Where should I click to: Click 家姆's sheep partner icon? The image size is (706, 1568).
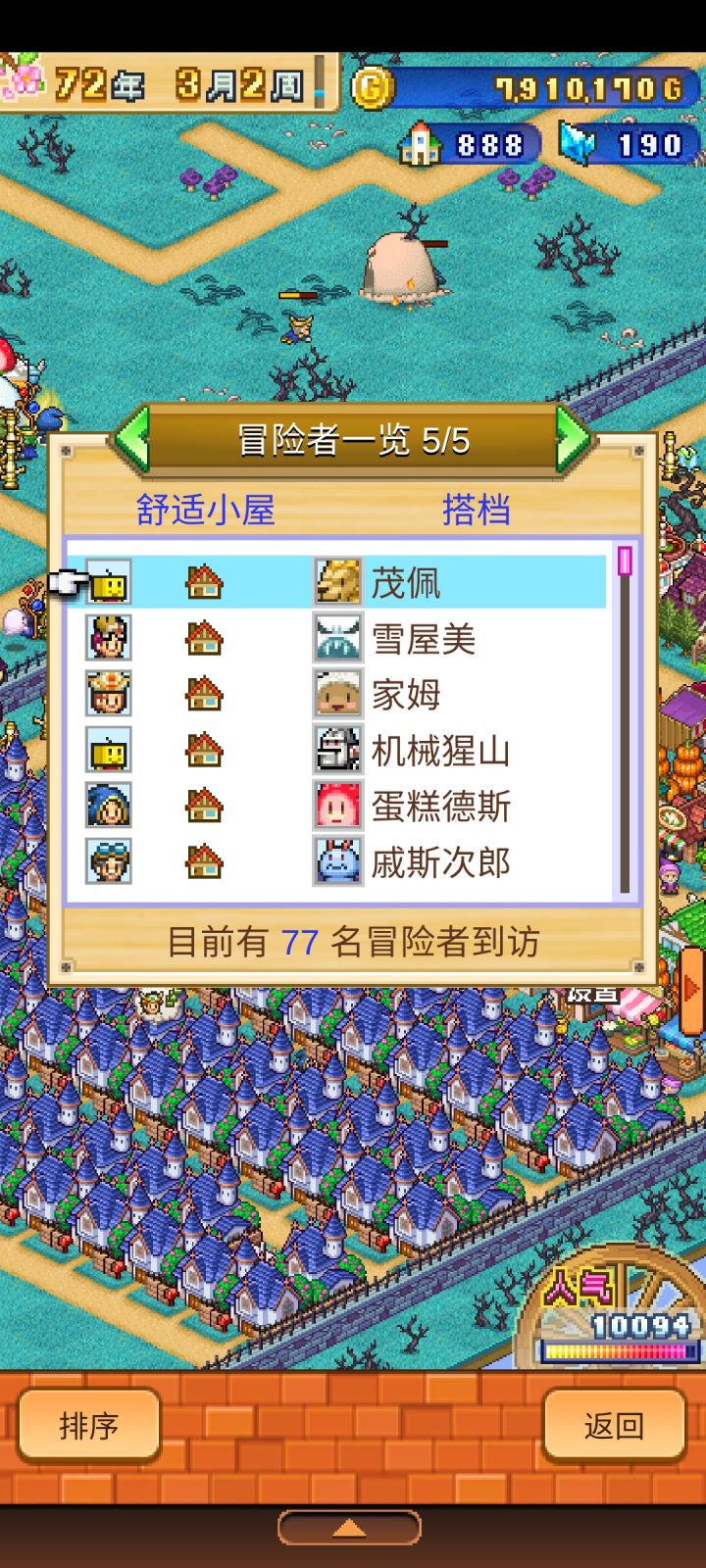337,694
